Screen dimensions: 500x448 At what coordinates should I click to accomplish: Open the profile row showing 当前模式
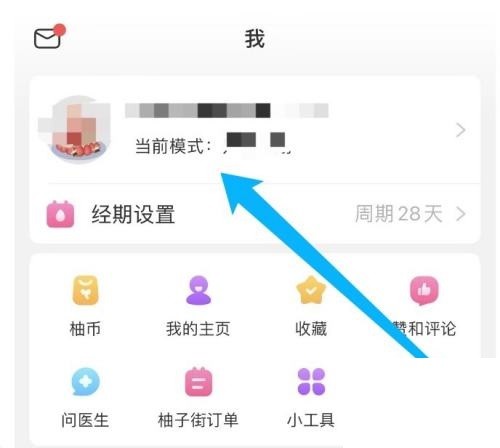255,130
